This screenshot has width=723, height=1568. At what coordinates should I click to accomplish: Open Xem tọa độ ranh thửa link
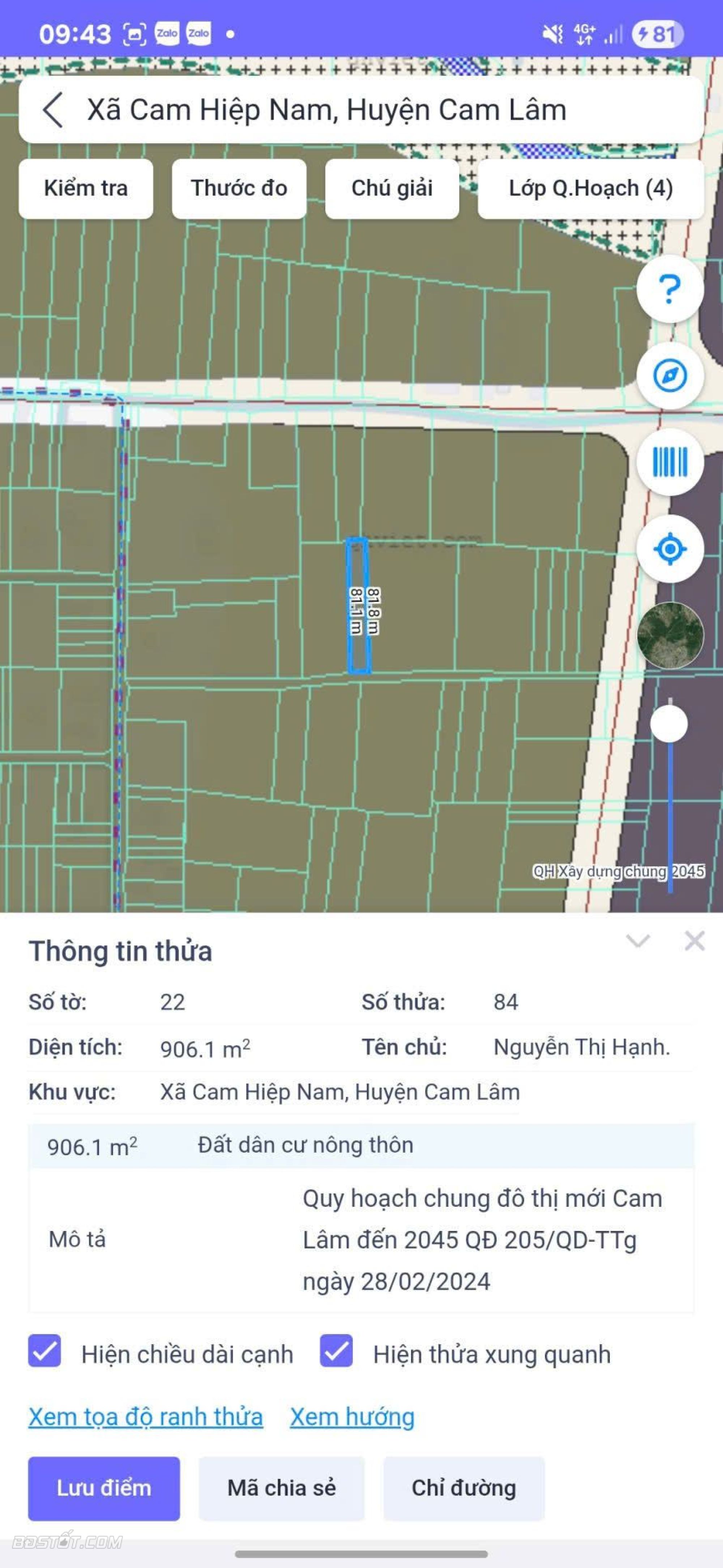pyautogui.click(x=146, y=1417)
